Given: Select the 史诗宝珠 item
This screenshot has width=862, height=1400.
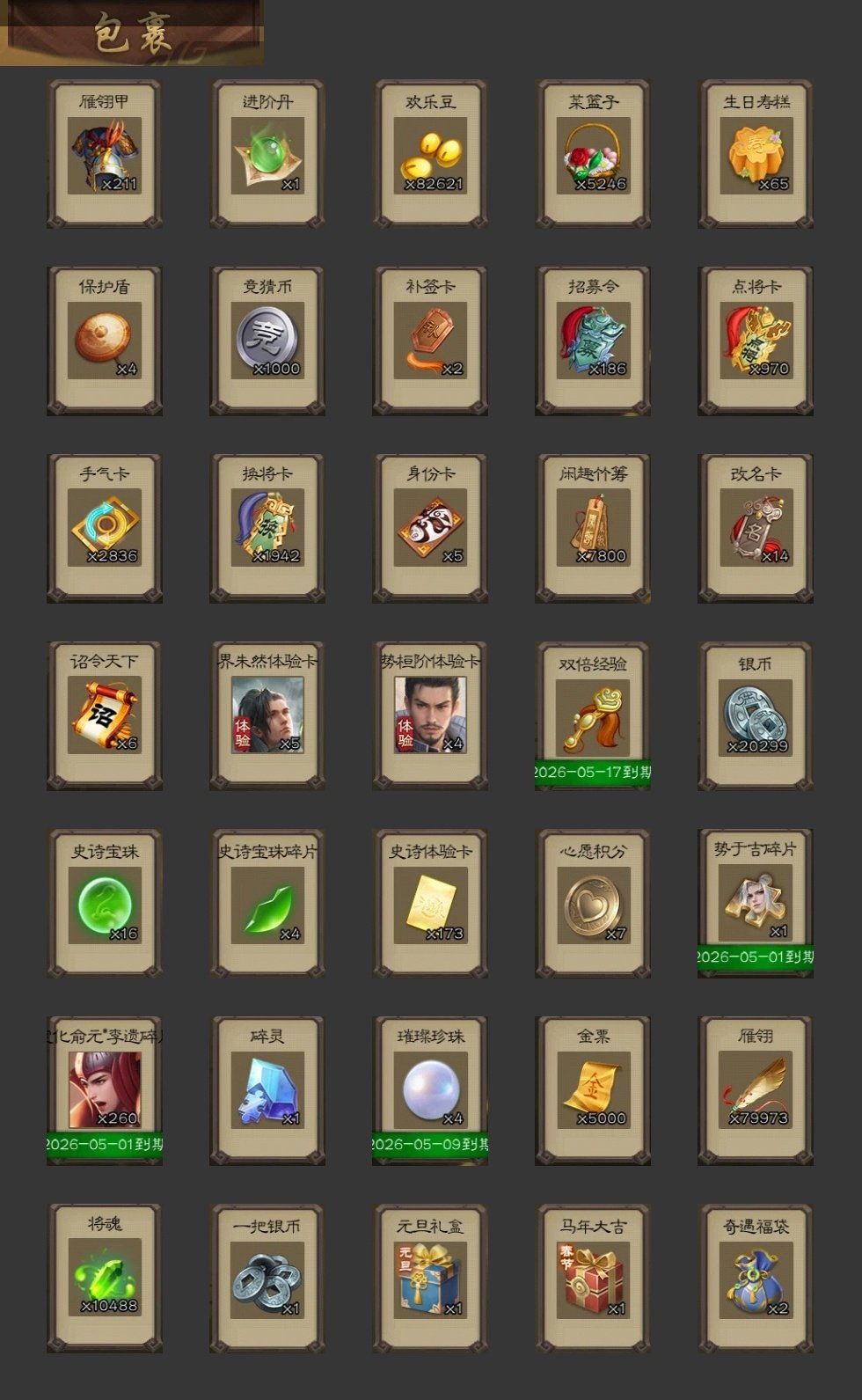Looking at the screenshot, I should 105,904.
